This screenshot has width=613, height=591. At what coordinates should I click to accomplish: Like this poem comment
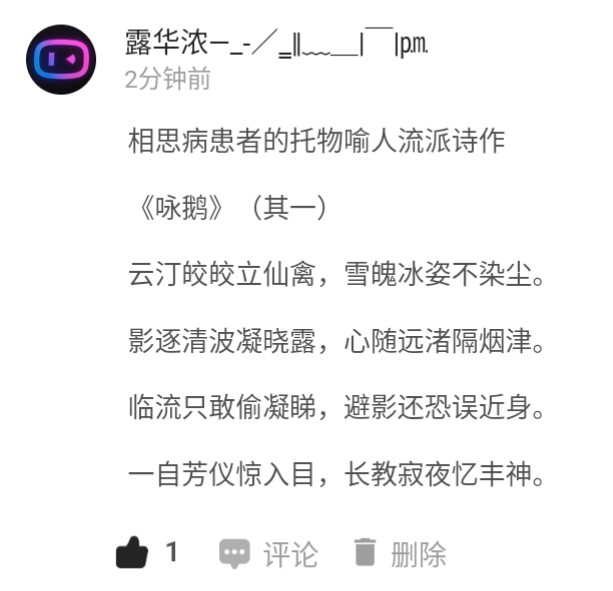click(x=133, y=552)
